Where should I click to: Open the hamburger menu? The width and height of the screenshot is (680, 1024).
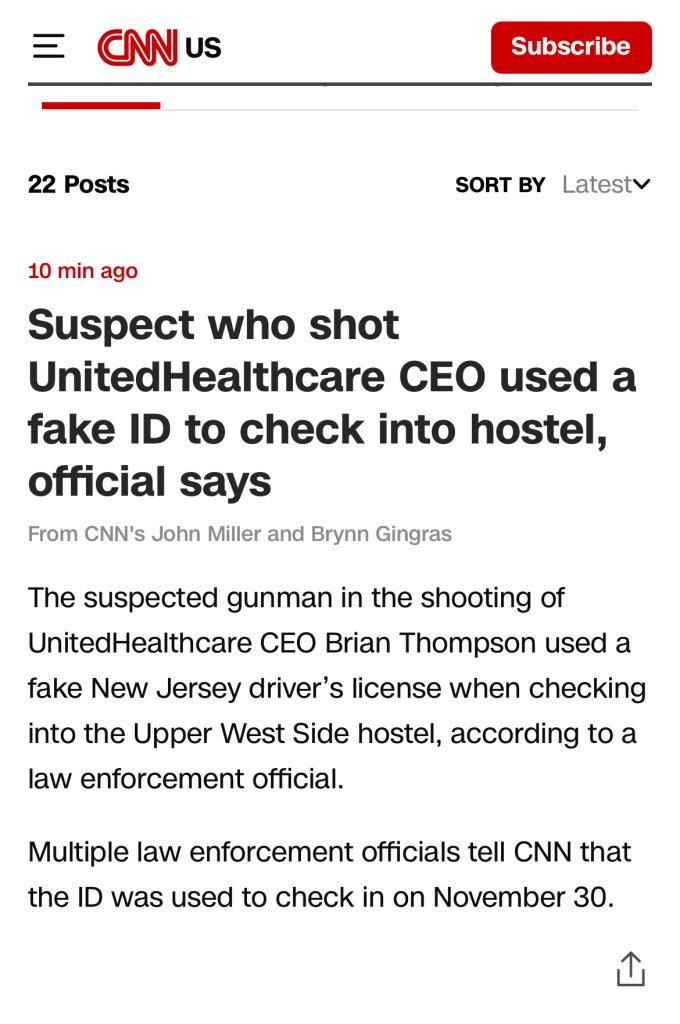click(49, 47)
